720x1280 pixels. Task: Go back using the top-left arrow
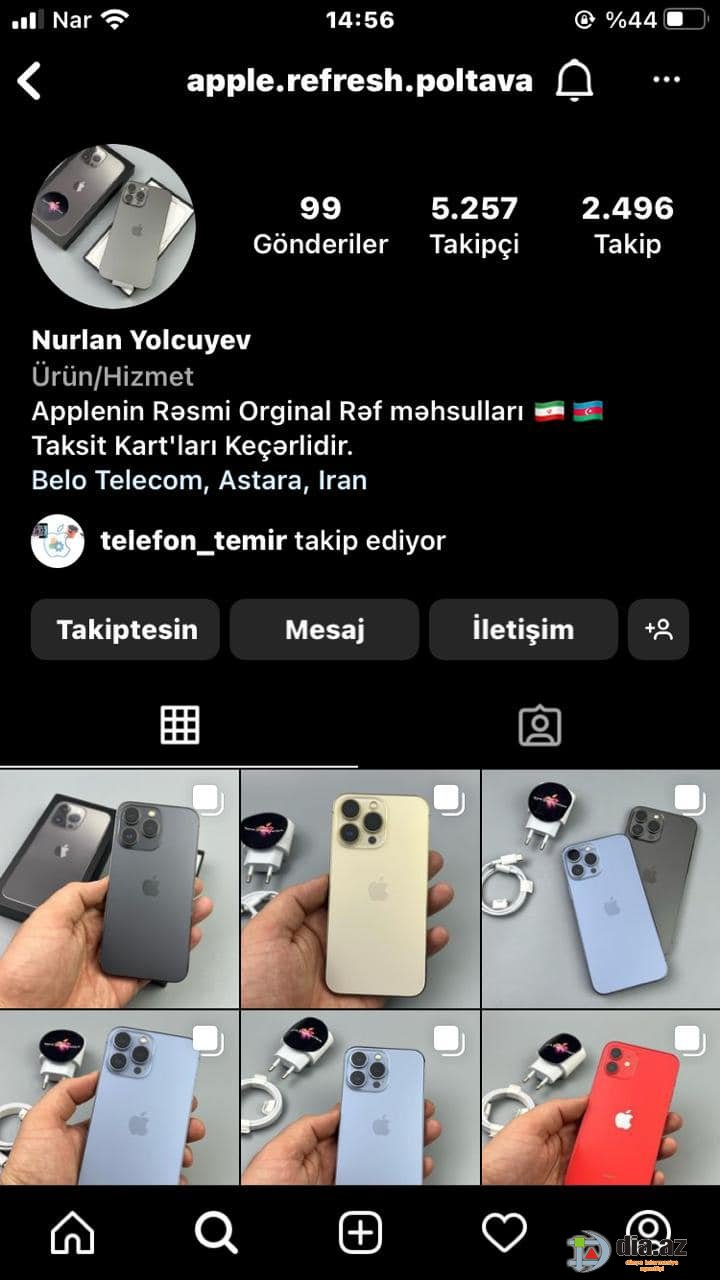[x=30, y=80]
